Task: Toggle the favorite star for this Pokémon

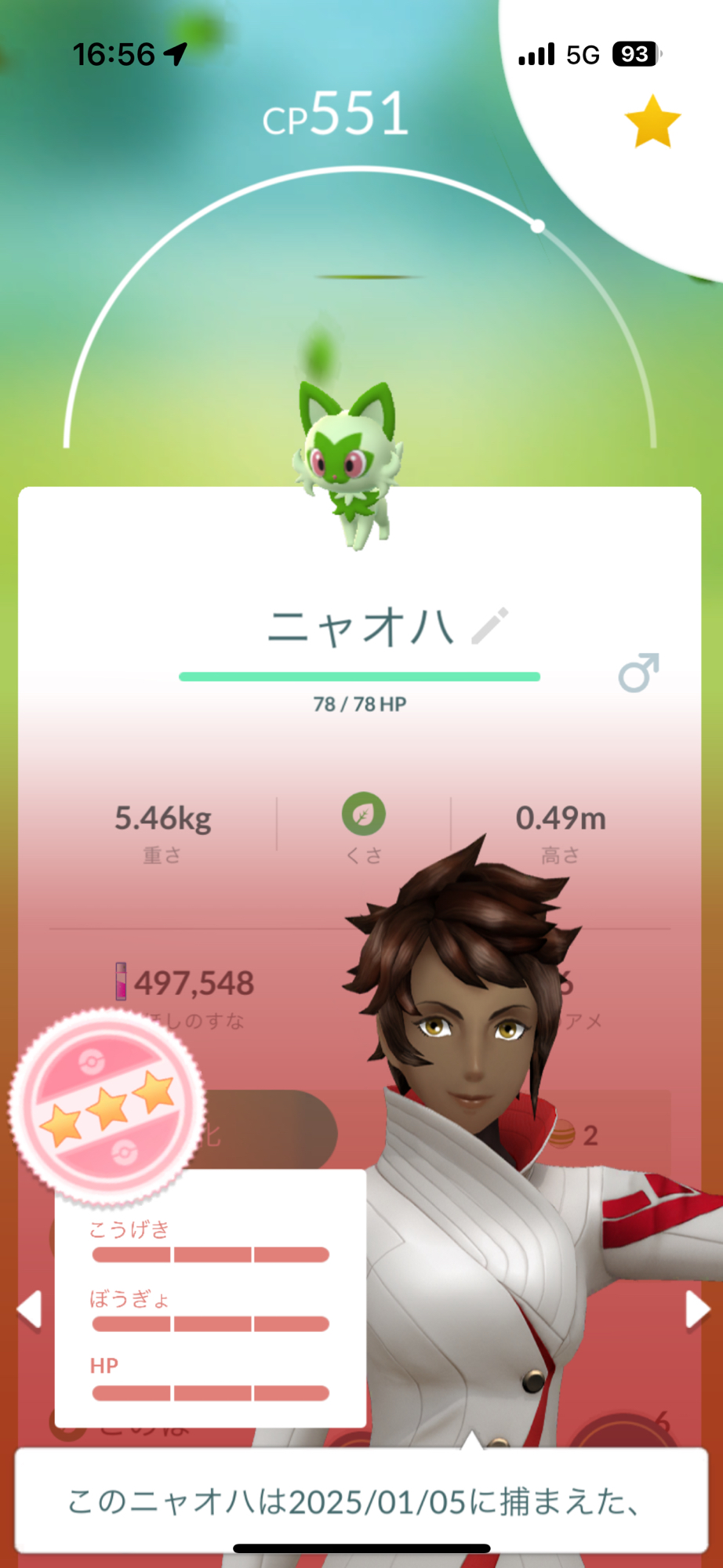Action: [x=652, y=122]
